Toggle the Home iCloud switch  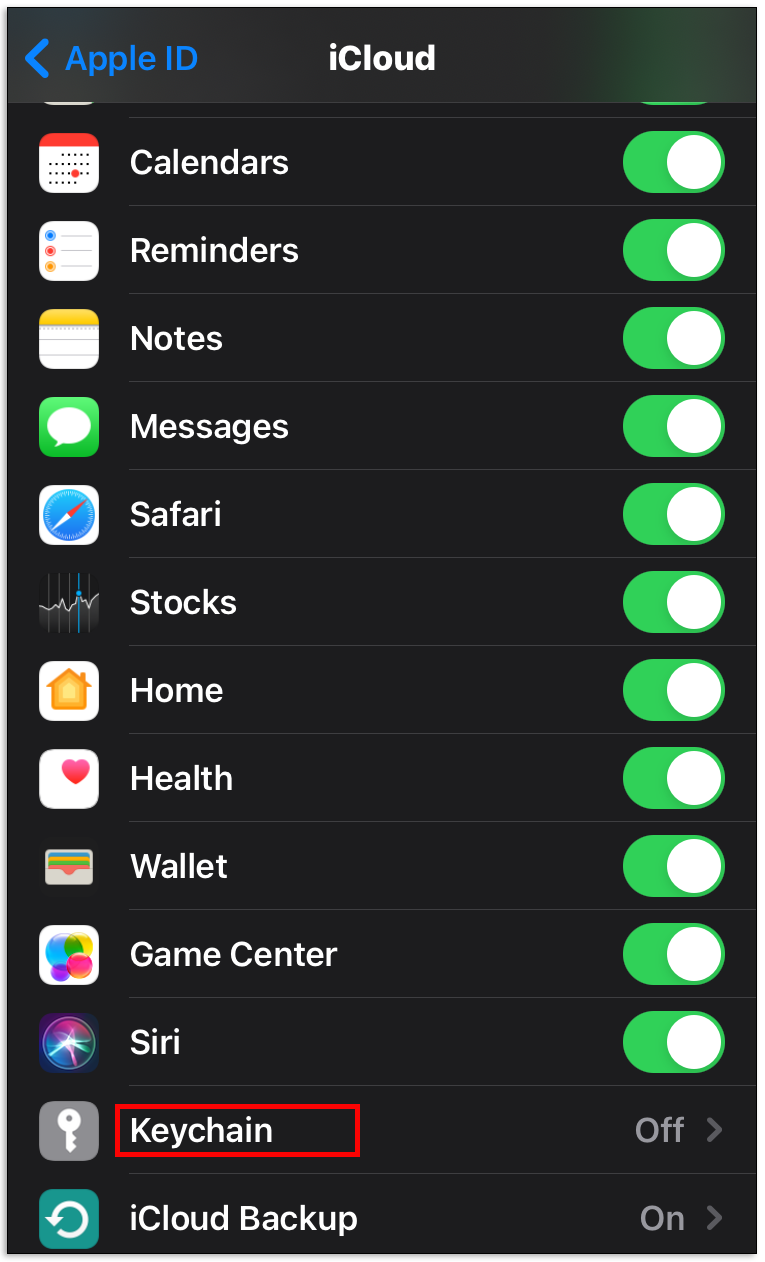pos(673,690)
